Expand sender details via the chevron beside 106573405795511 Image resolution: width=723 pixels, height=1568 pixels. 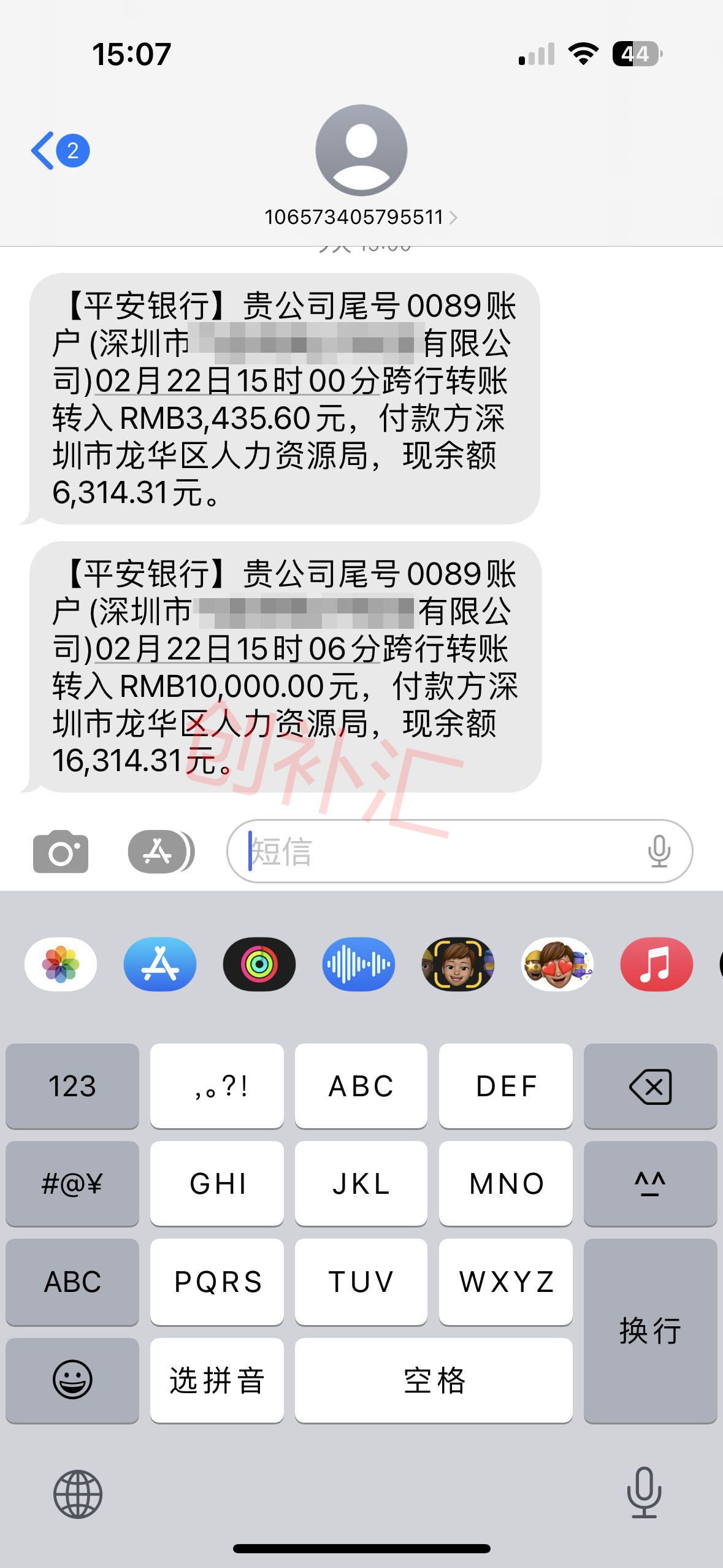pyautogui.click(x=456, y=216)
